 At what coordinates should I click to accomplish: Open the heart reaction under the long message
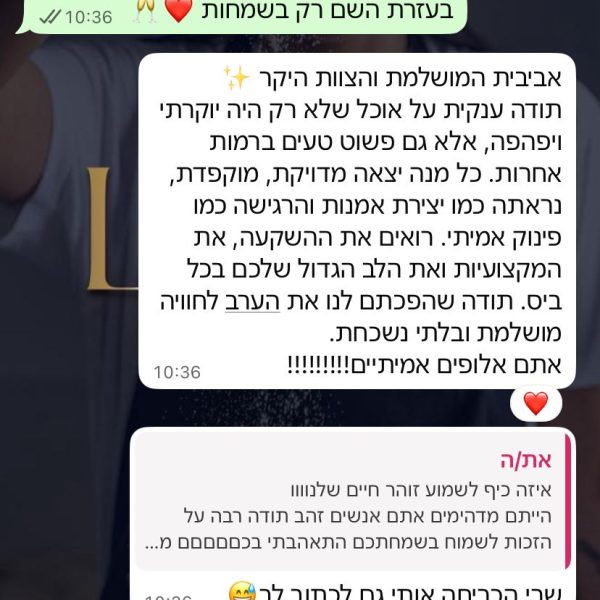pos(536,404)
